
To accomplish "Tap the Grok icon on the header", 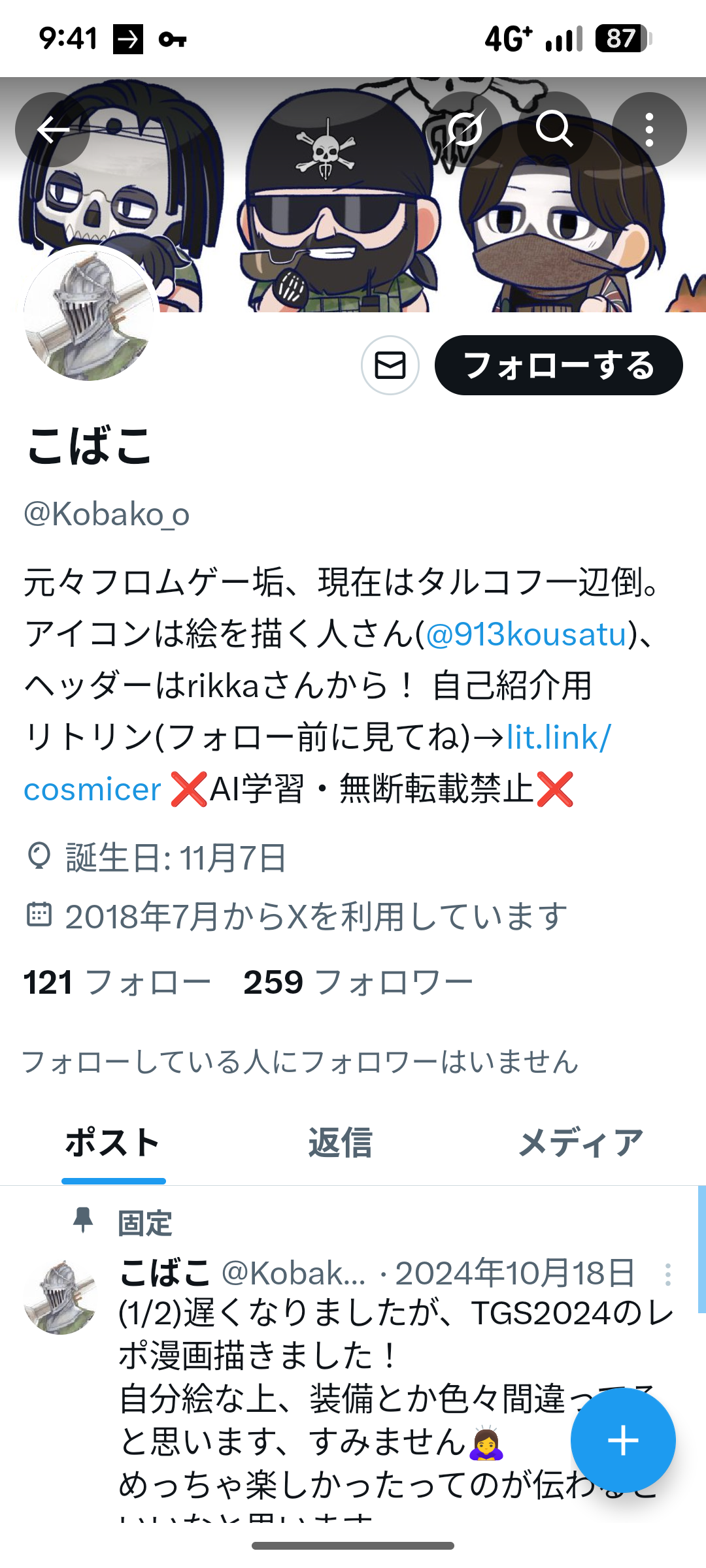I will coord(465,129).
